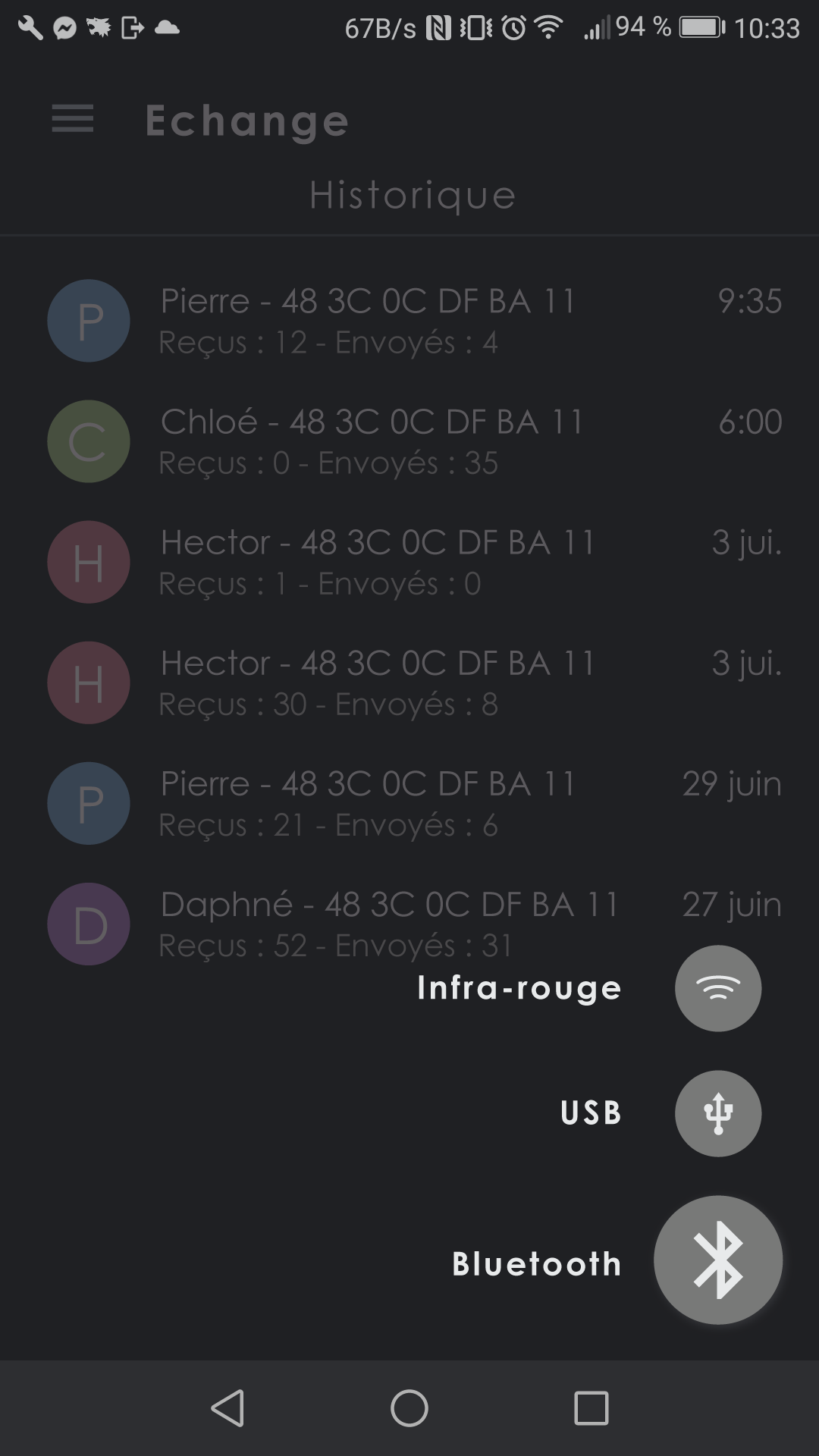Choose the USB exchange button

718,1113
